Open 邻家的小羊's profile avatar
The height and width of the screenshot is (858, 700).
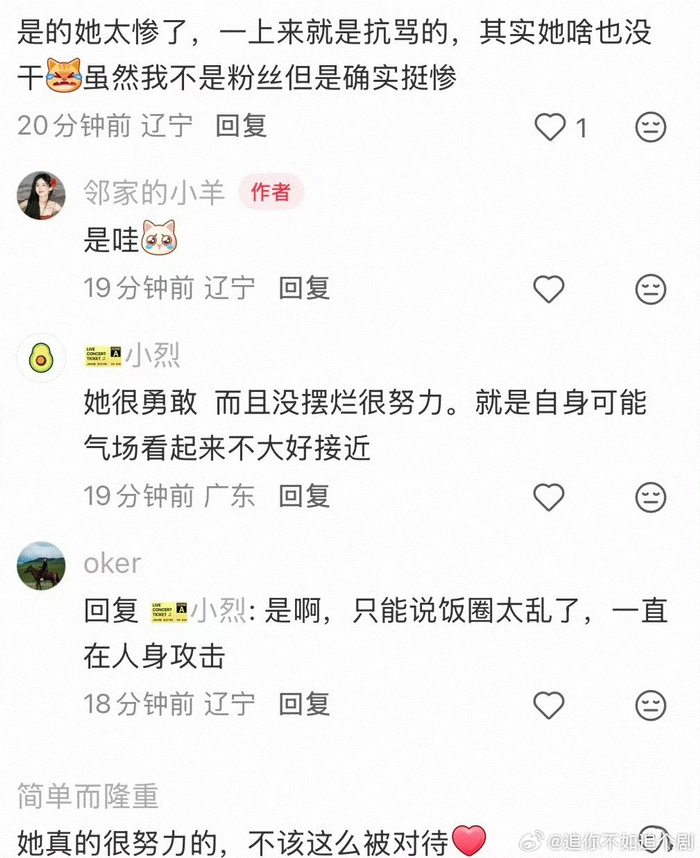[41, 195]
